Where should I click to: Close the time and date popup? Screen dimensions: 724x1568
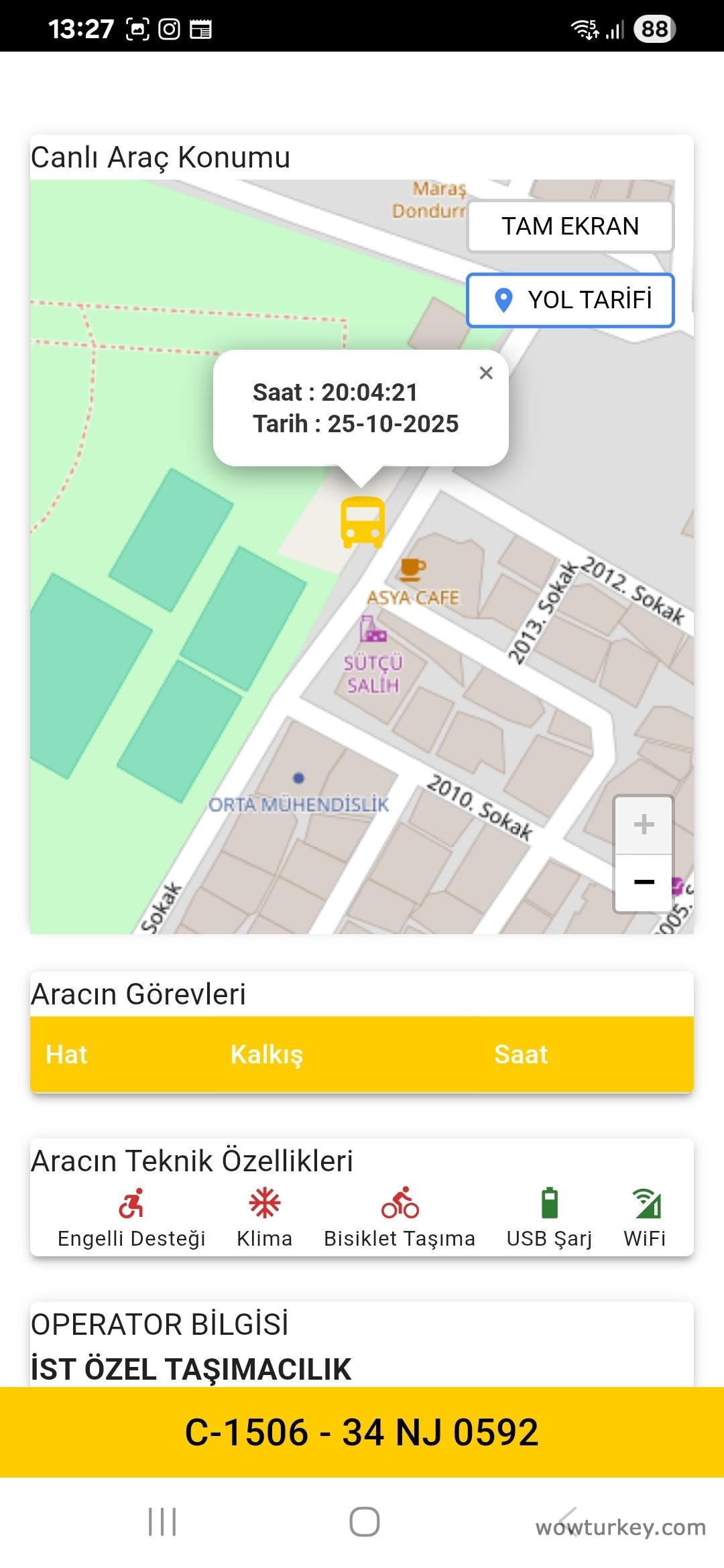point(486,373)
